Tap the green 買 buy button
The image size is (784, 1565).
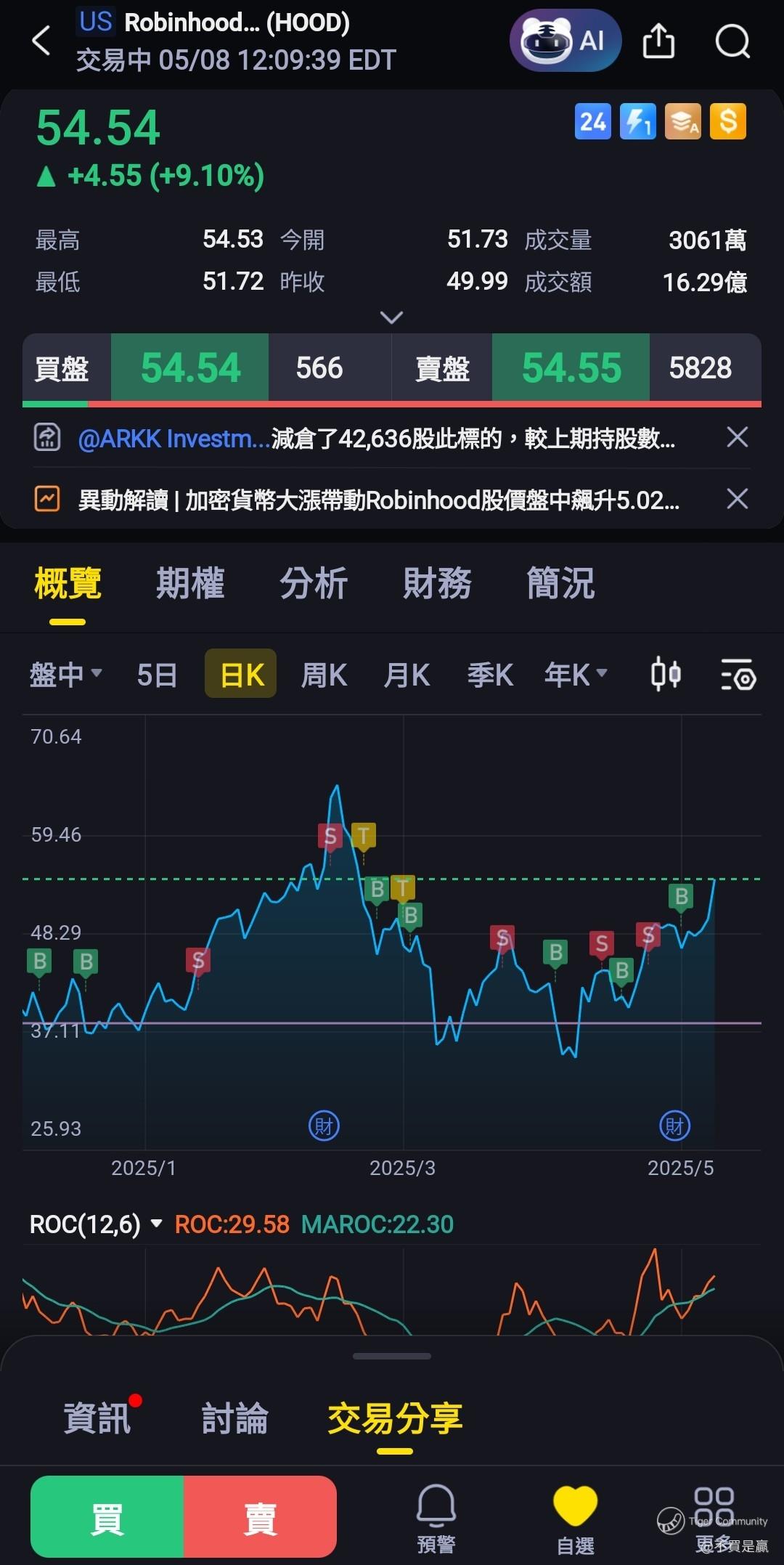[x=107, y=1519]
